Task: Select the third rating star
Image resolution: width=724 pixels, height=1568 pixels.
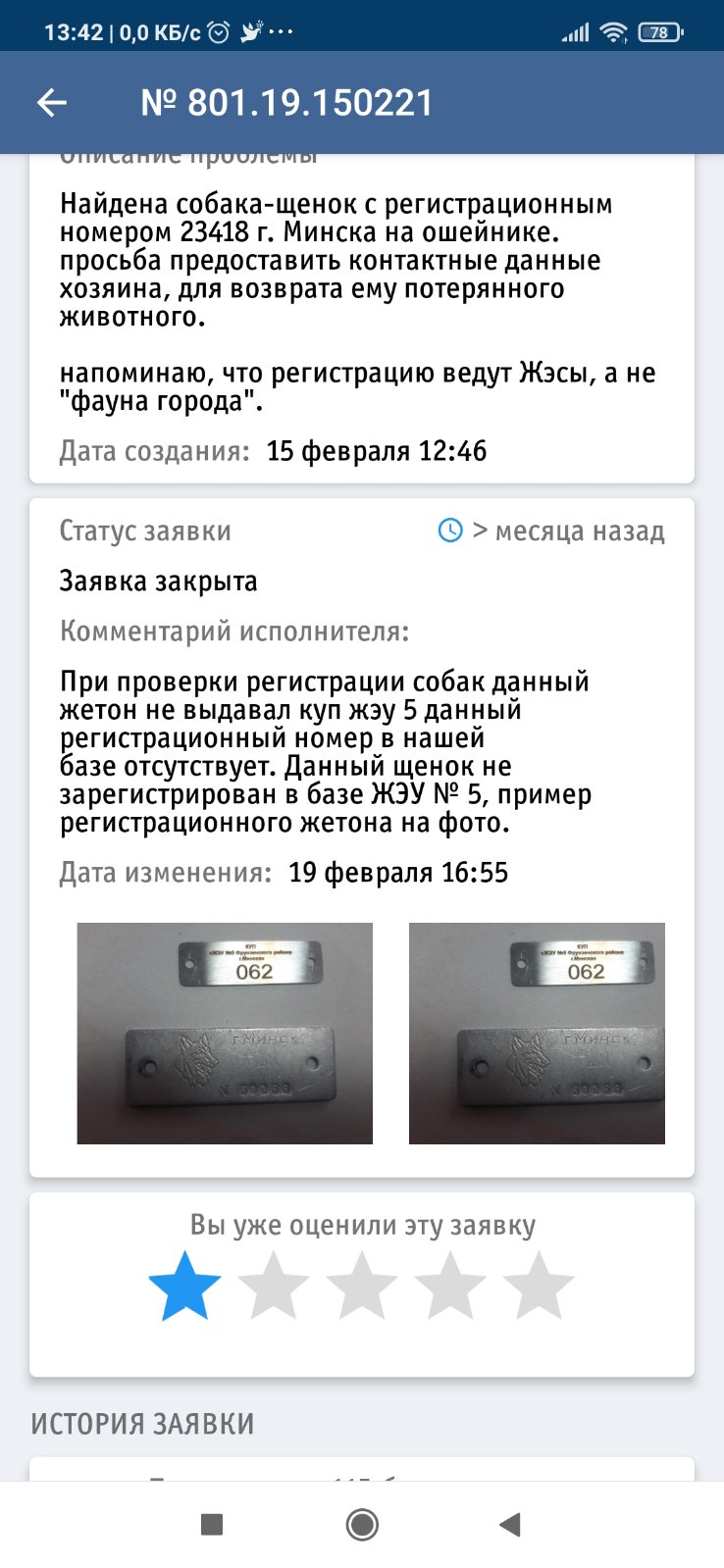Action: 362,1286
